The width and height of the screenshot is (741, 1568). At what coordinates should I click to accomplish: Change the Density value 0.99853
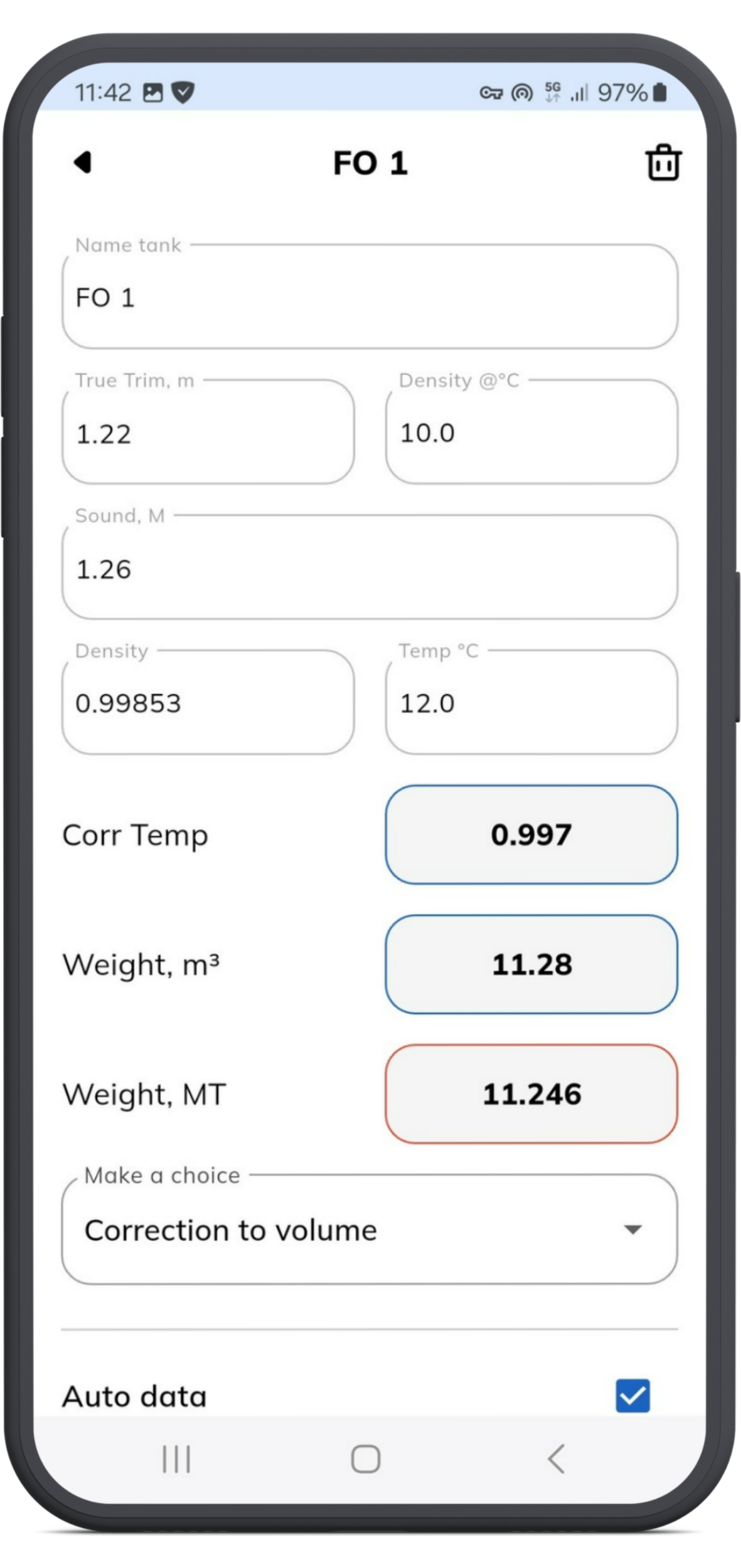pyautogui.click(x=208, y=702)
